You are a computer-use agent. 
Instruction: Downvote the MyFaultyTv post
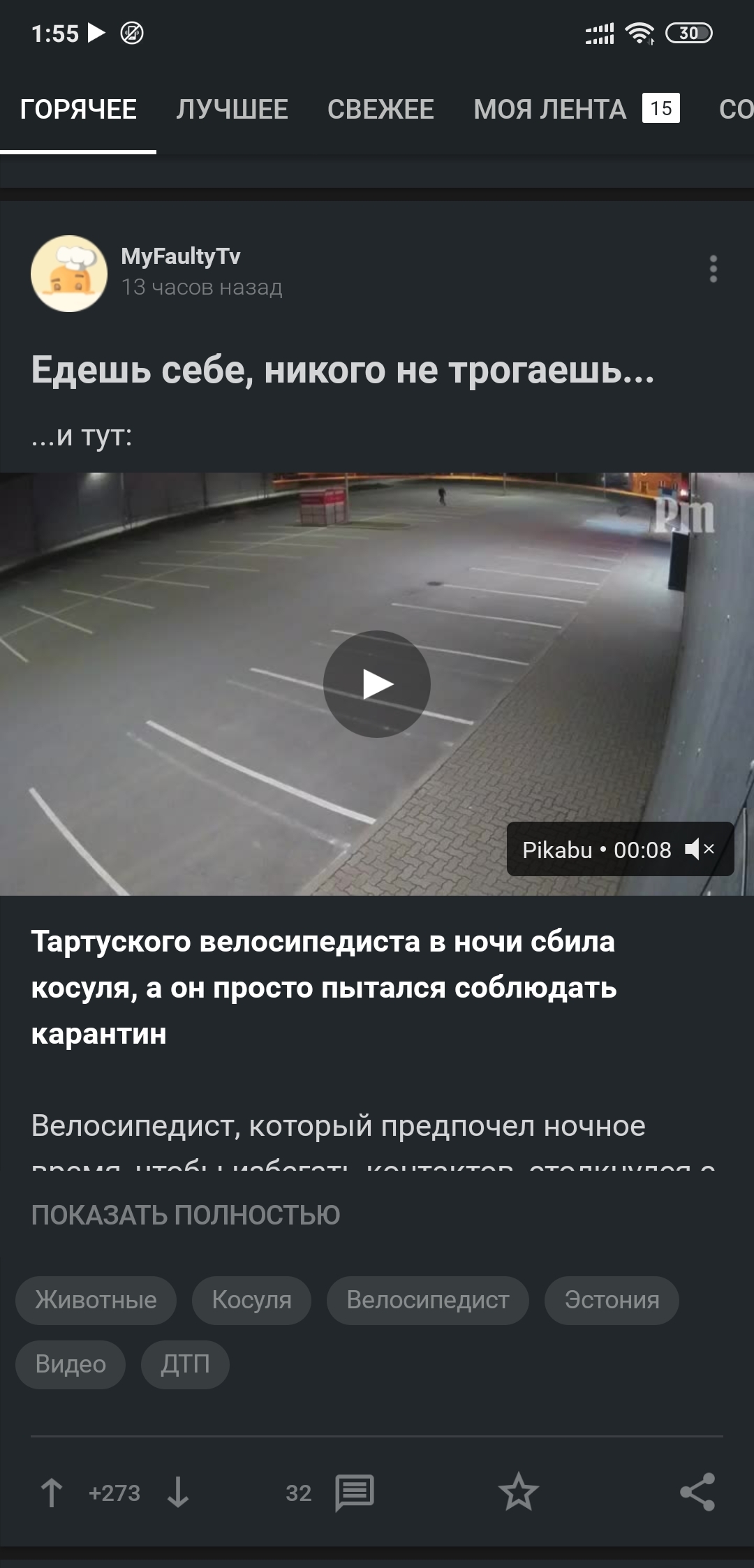click(178, 1493)
